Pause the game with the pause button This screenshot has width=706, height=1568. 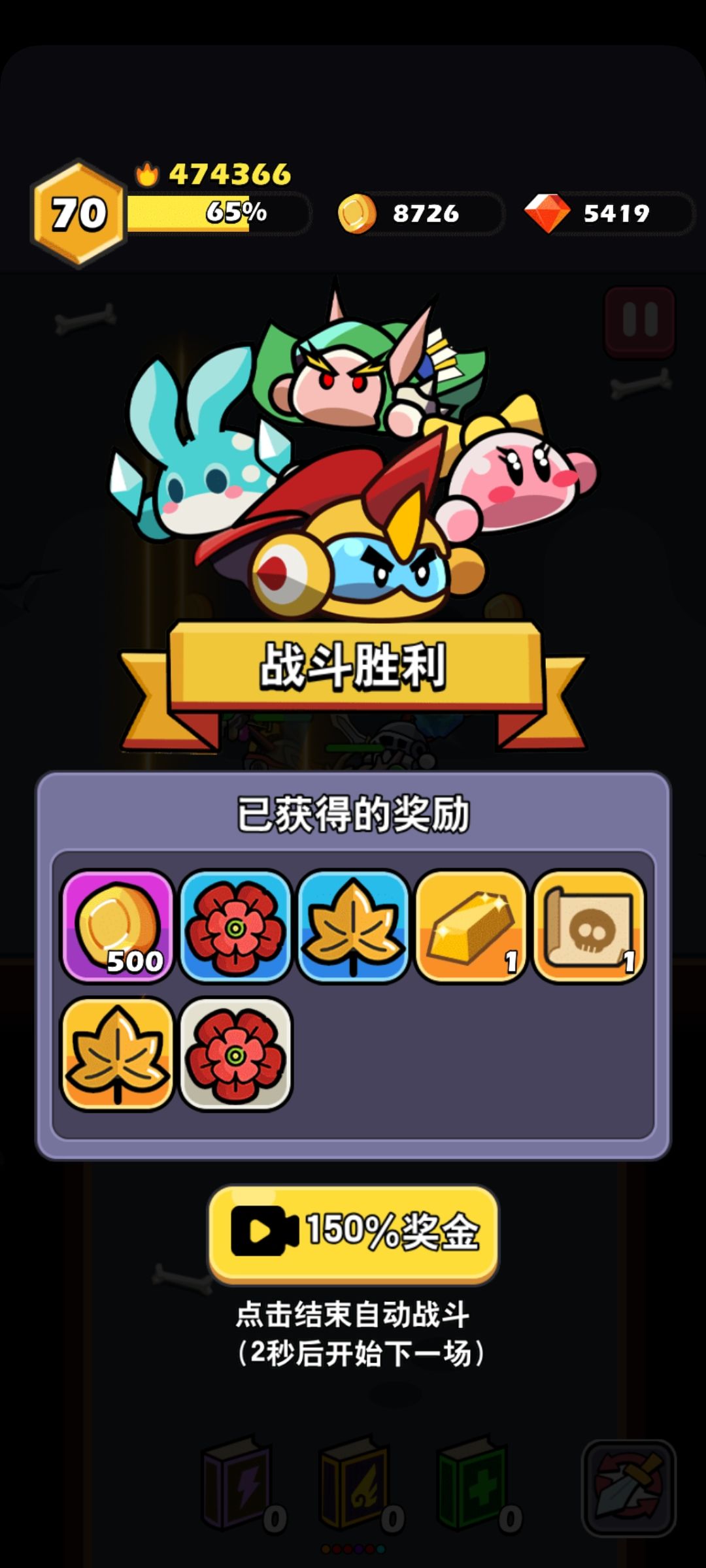pos(639,321)
